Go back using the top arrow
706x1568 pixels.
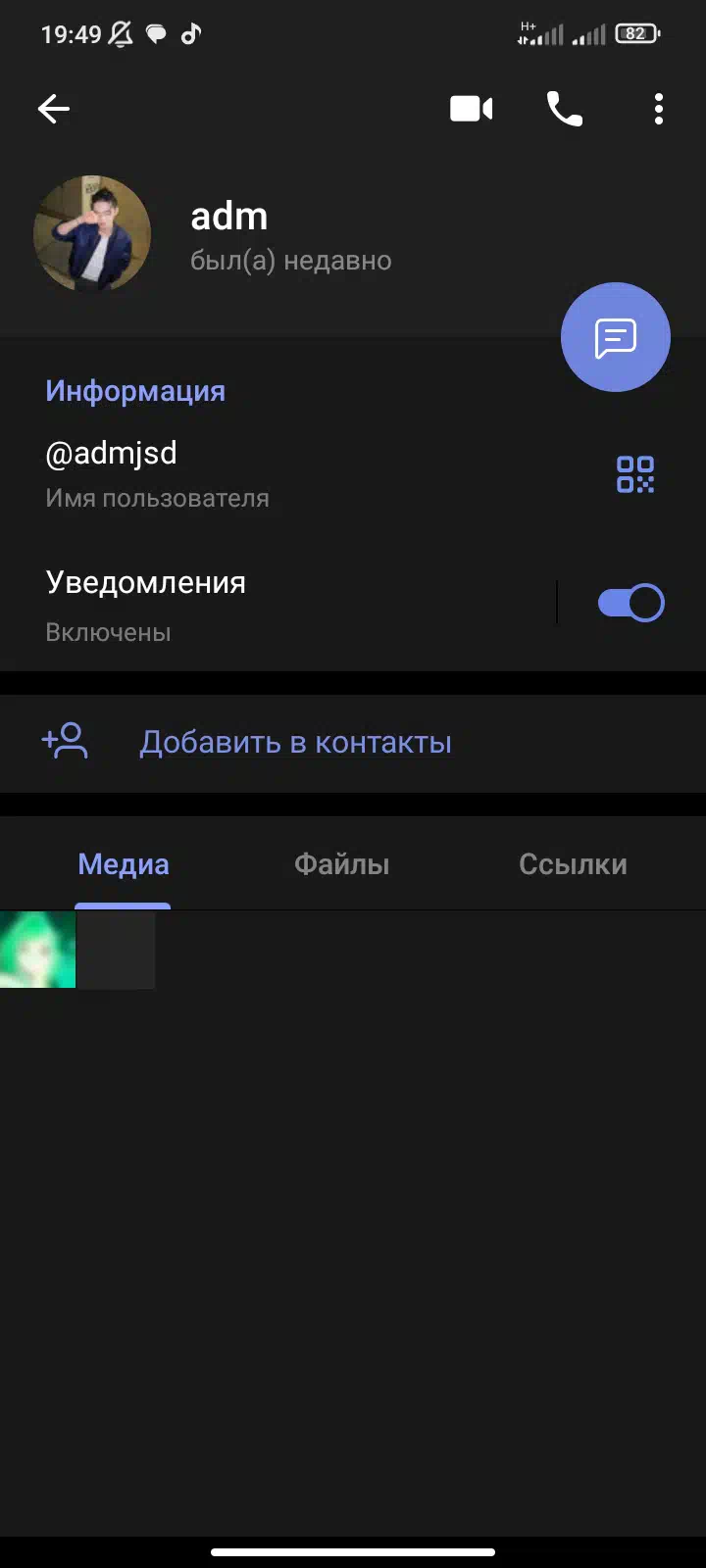click(54, 109)
